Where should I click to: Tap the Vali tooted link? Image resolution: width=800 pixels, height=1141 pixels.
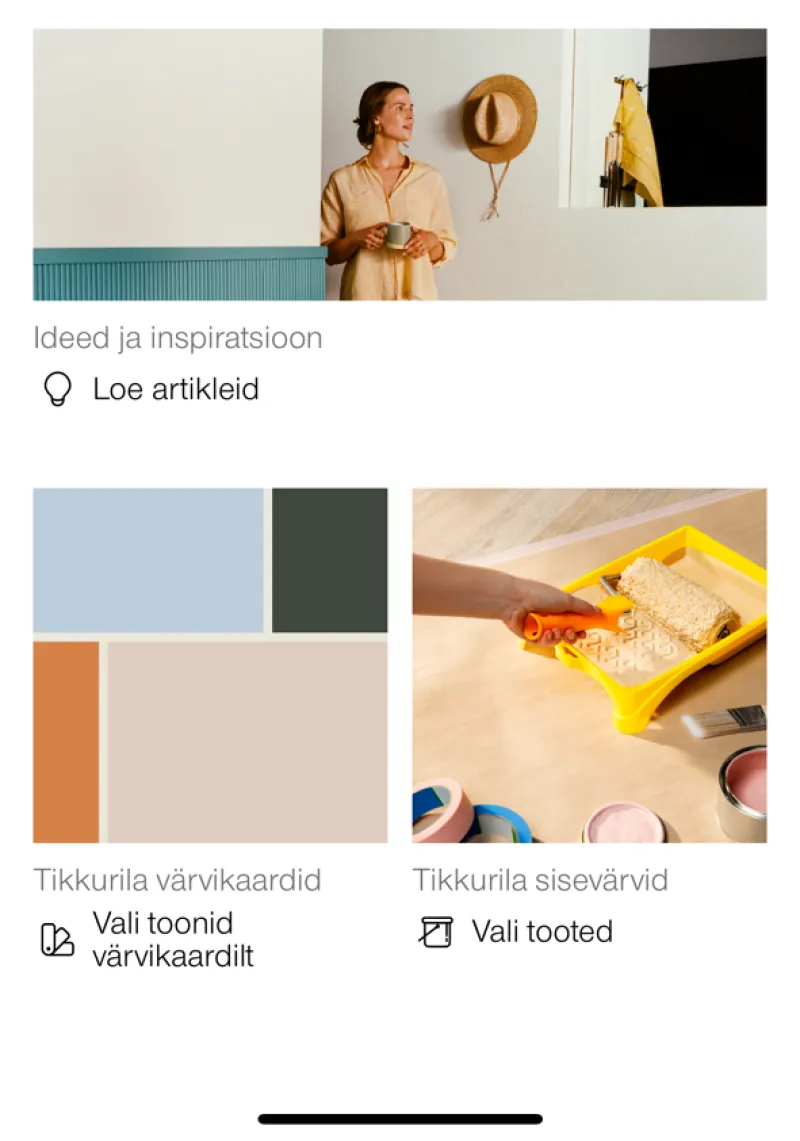tap(542, 932)
